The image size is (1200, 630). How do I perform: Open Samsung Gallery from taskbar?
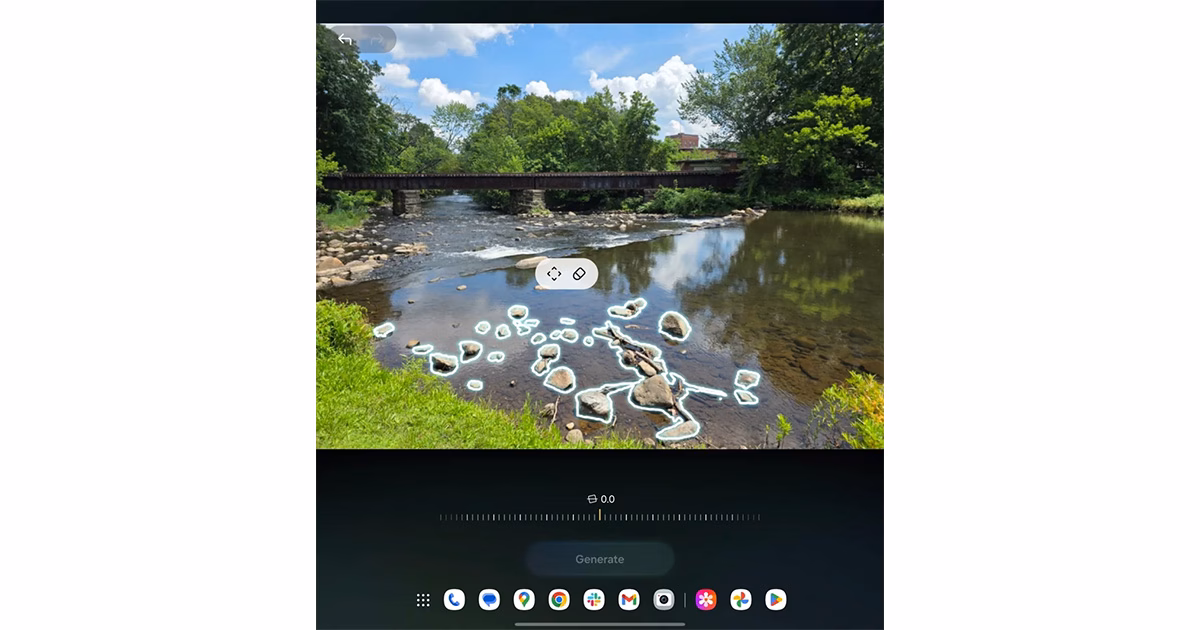click(706, 600)
